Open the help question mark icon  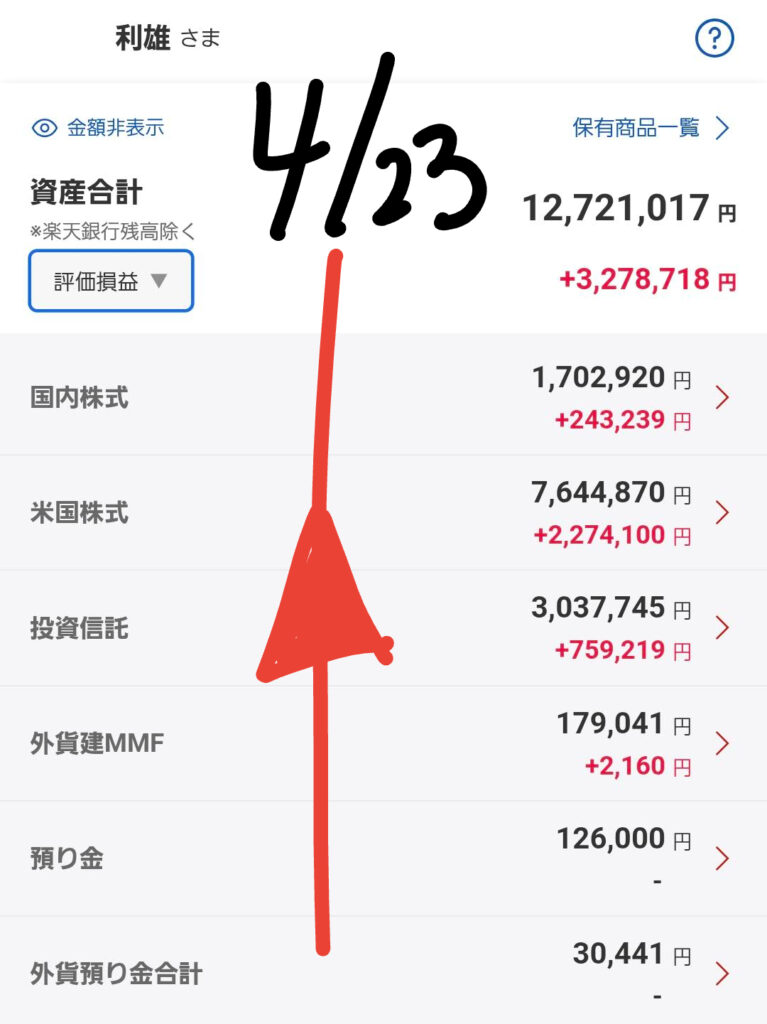point(714,39)
